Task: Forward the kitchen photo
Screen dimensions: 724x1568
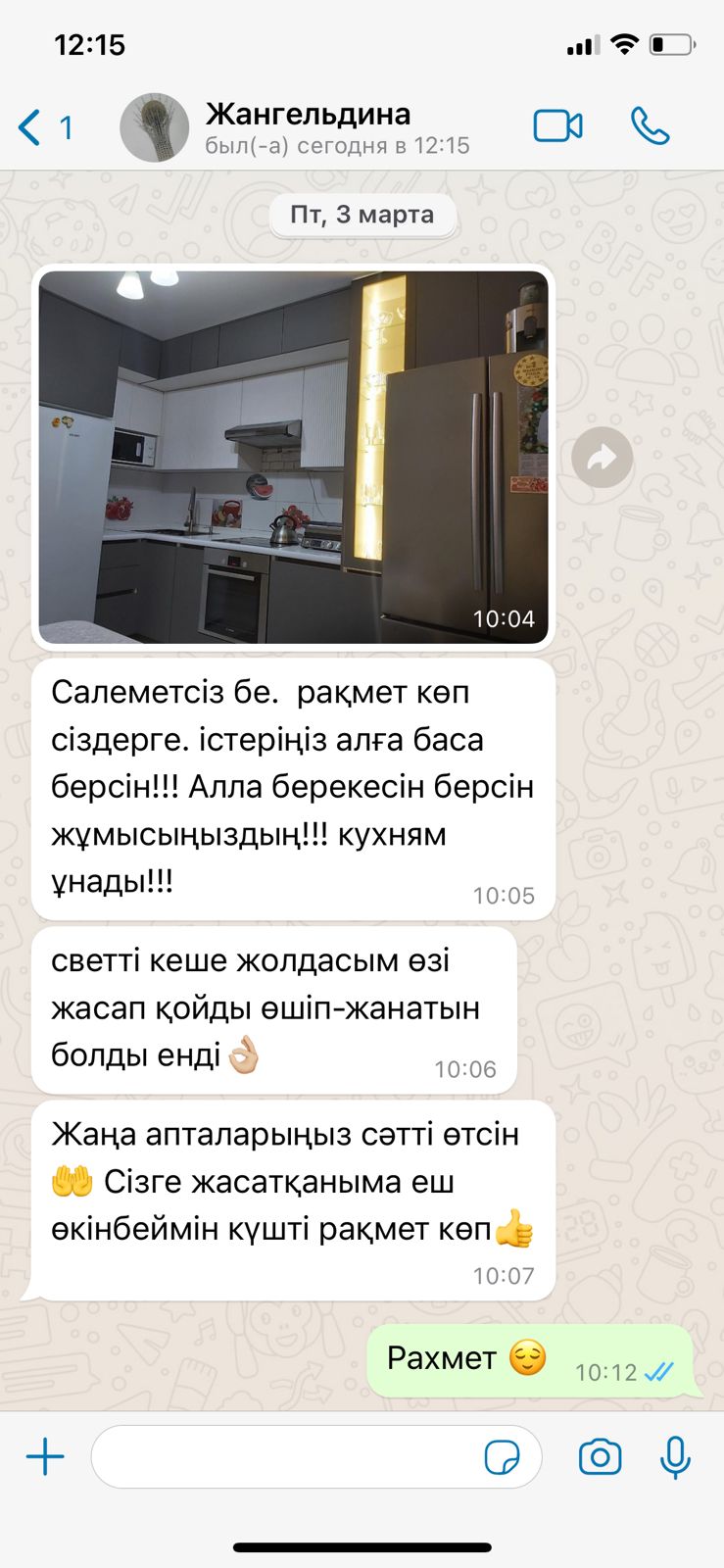Action: pos(602,458)
